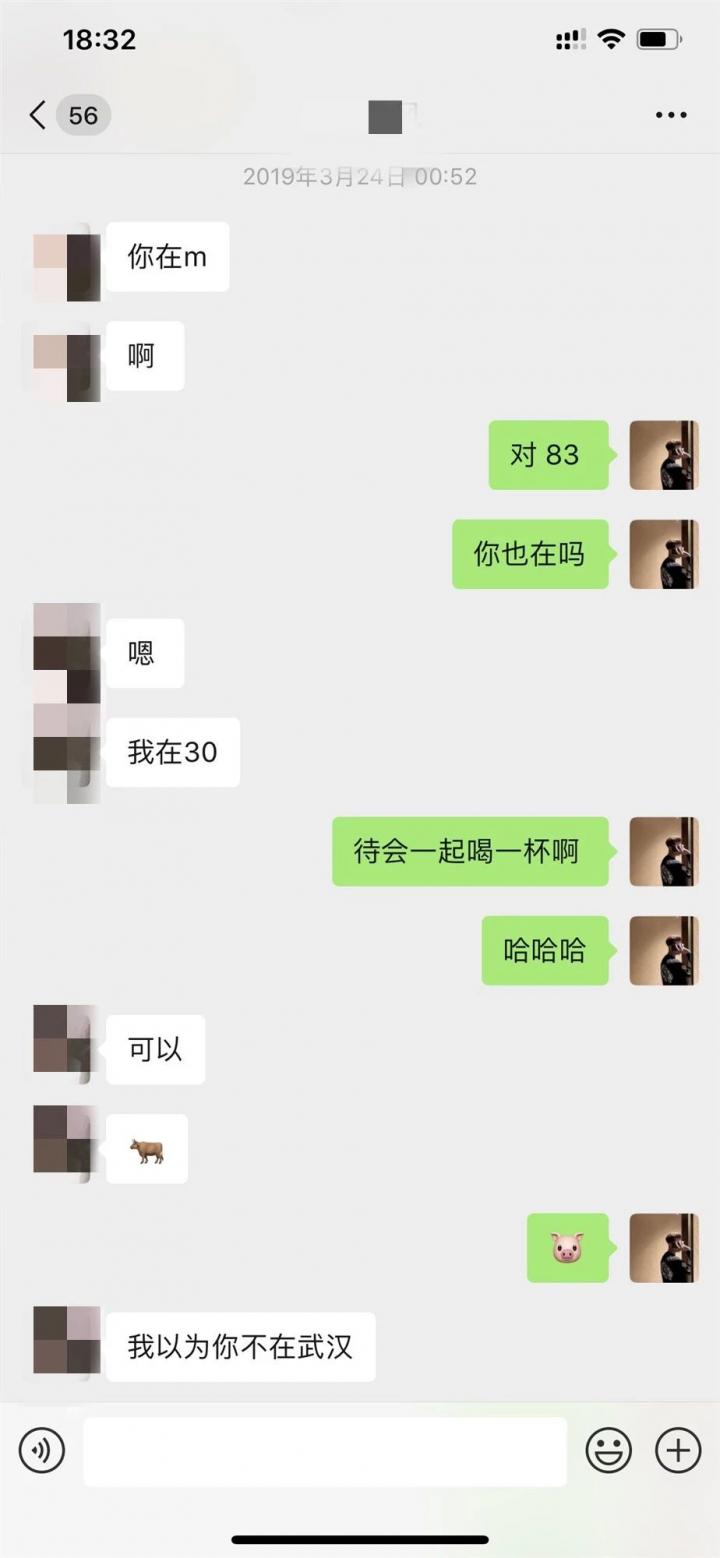Tap the plus icon to add attachments
The width and height of the screenshot is (720, 1558).
tap(676, 1449)
